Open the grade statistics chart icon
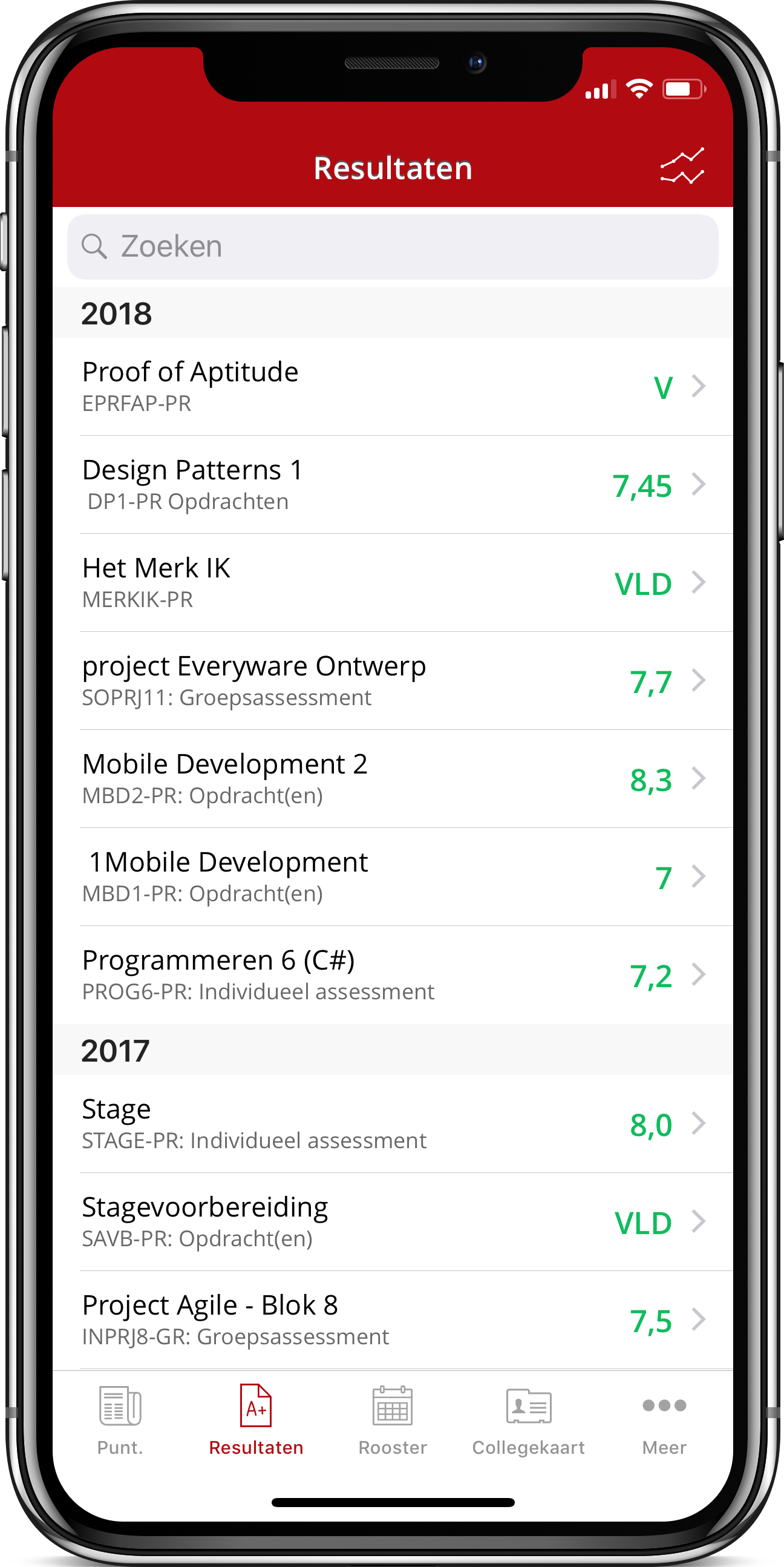784x1567 pixels. pos(682,165)
